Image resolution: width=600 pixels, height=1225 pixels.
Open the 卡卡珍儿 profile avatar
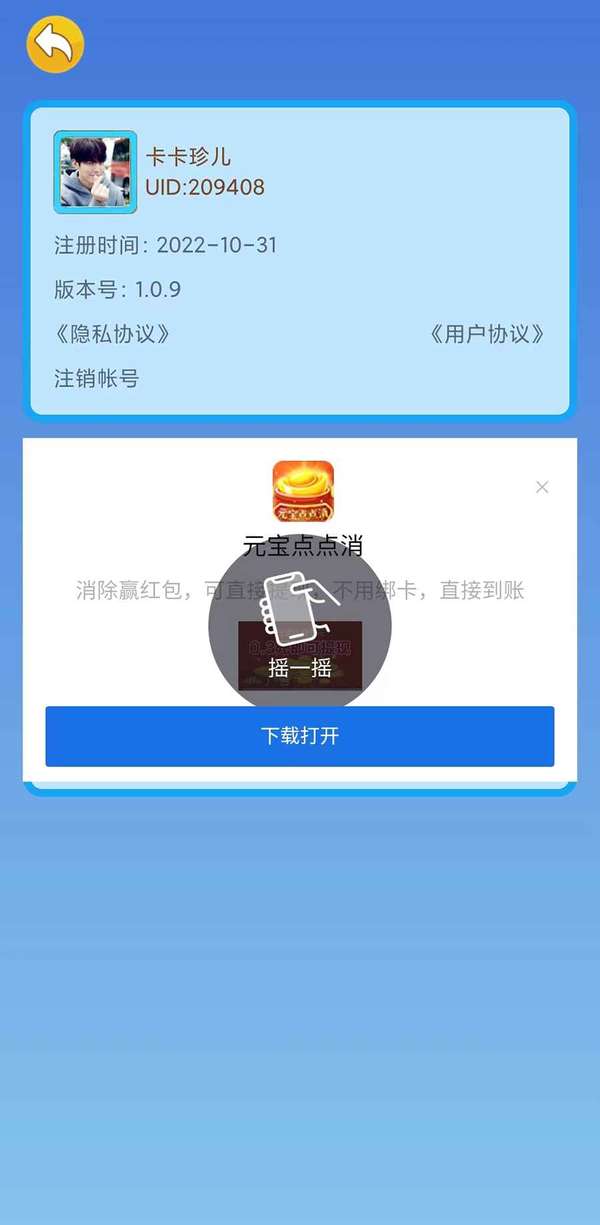(95, 172)
